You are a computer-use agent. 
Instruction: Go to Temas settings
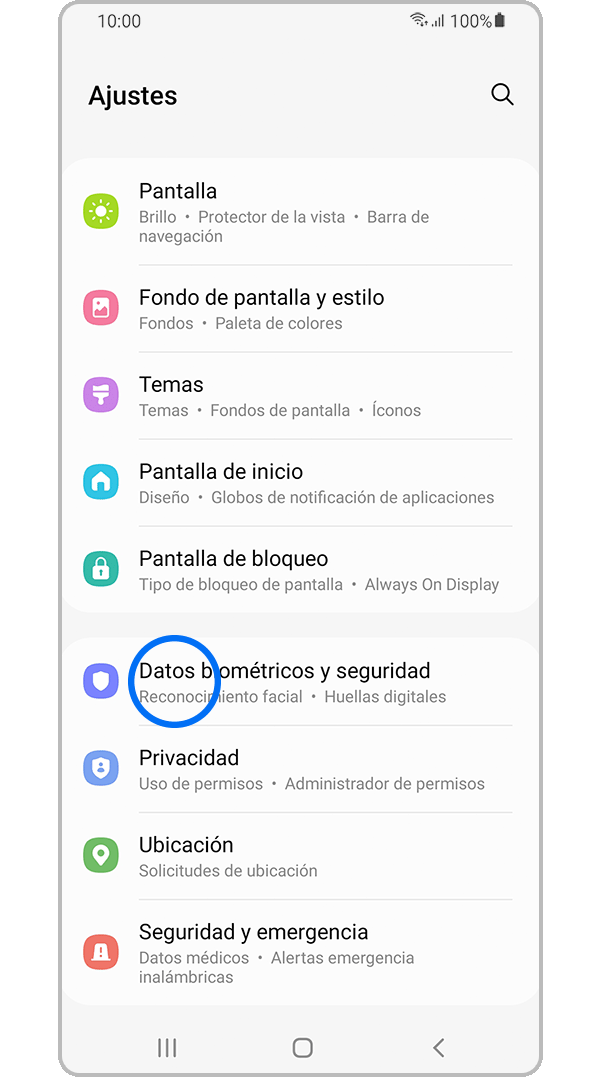(x=300, y=396)
